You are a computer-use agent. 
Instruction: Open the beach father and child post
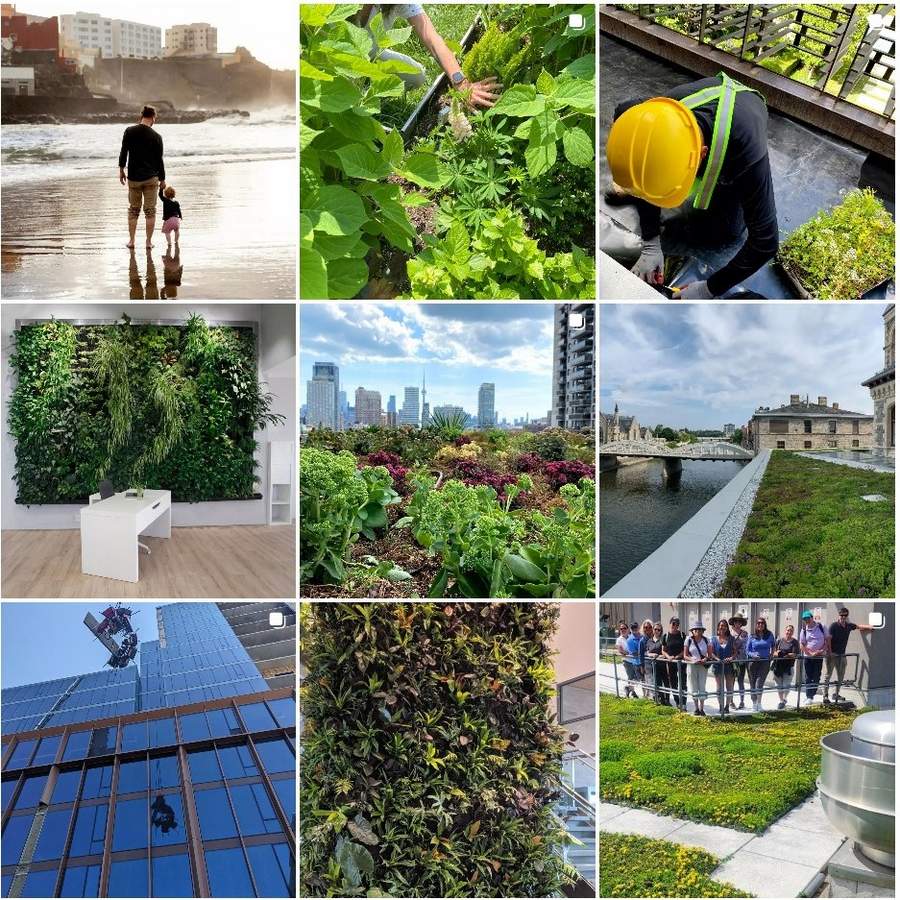148,150
